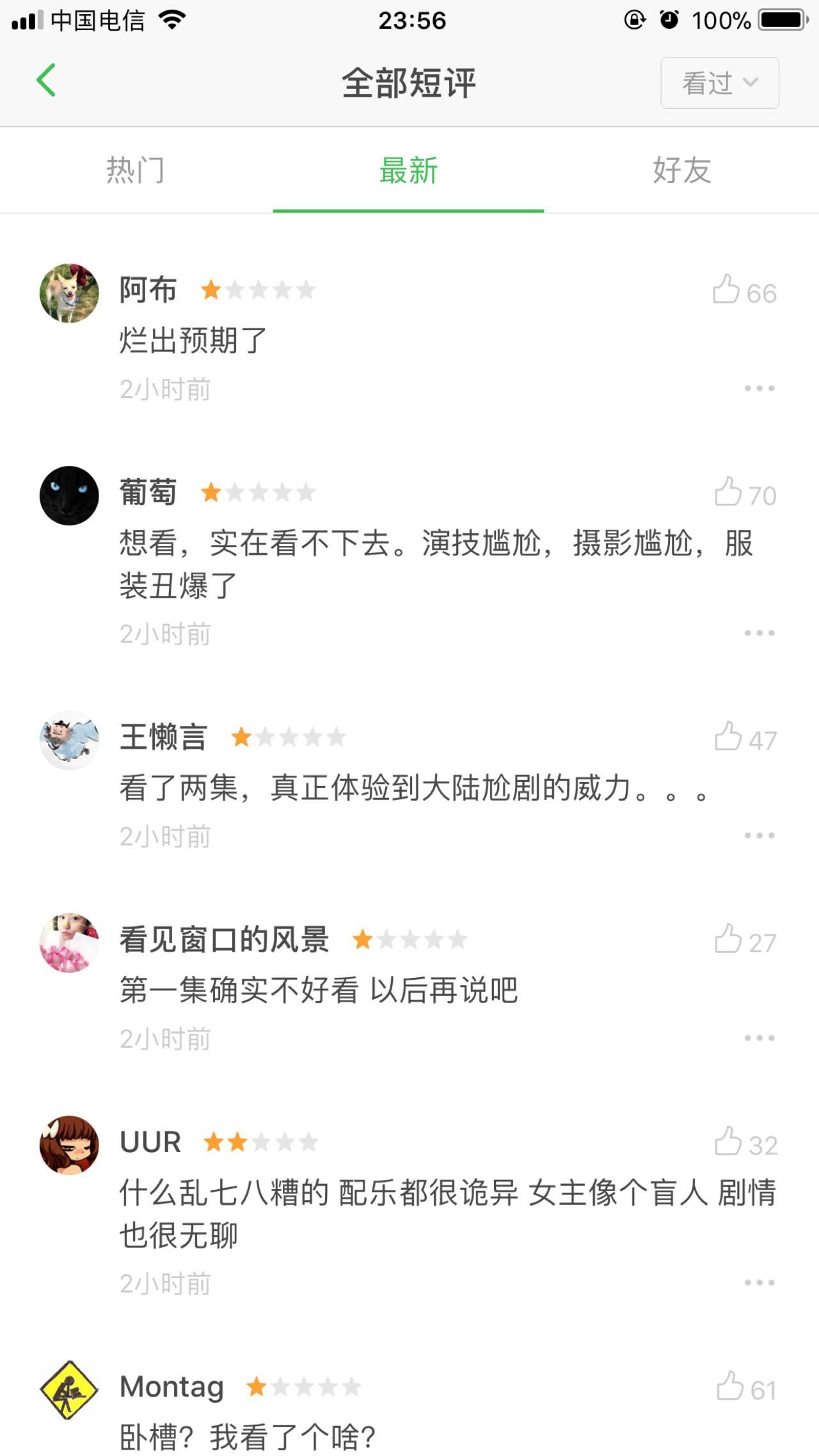Switch to the 好友 tab

(681, 170)
